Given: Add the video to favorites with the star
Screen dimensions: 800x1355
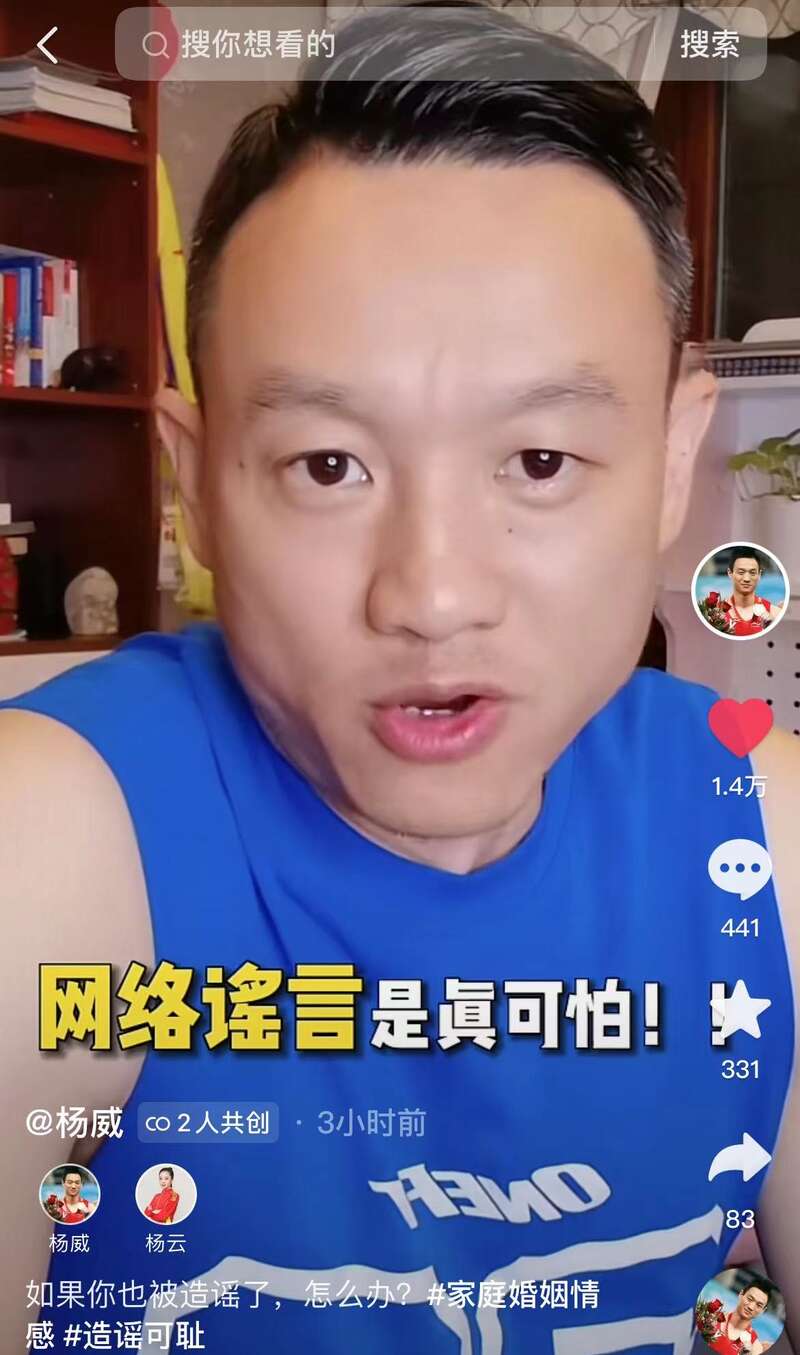Looking at the screenshot, I should click(740, 1012).
